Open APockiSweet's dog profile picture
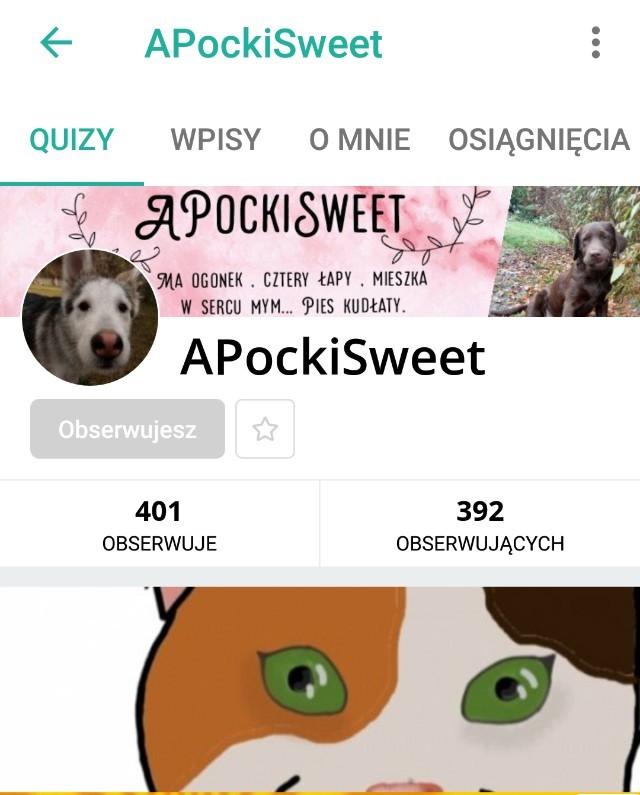Viewport: 640px width, 795px height. (90, 318)
